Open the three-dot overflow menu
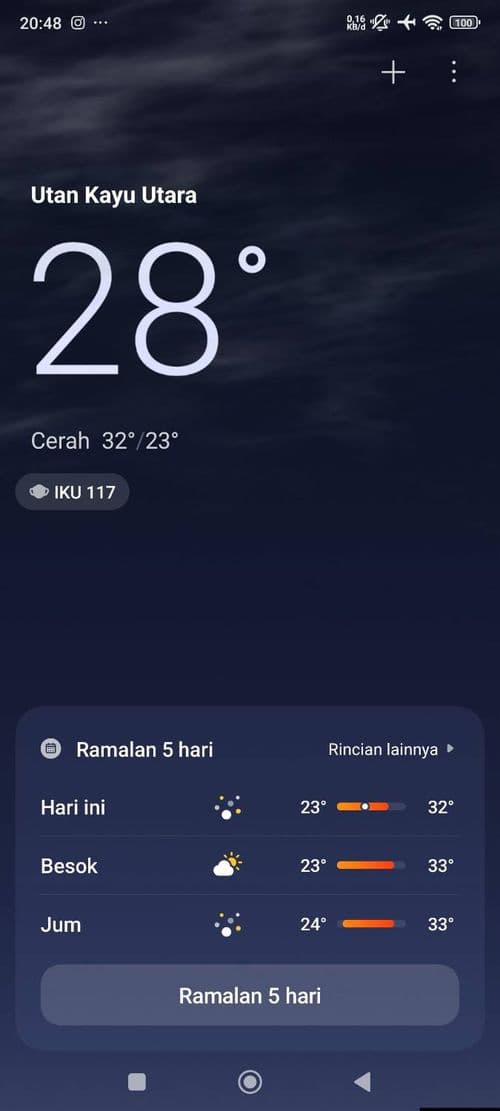This screenshot has height=1111, width=500. point(454,72)
